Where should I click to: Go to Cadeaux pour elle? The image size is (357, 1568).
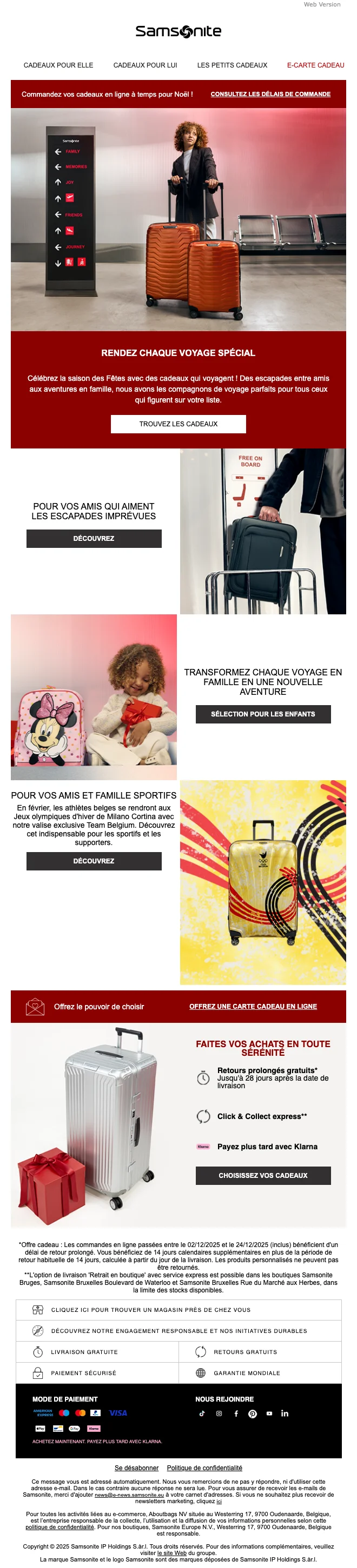pyautogui.click(x=58, y=65)
